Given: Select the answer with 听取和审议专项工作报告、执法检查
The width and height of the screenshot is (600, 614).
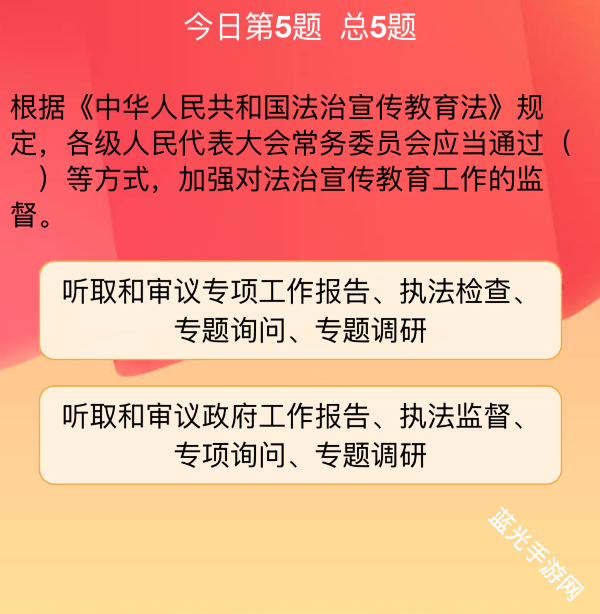Looking at the screenshot, I should (x=300, y=310).
